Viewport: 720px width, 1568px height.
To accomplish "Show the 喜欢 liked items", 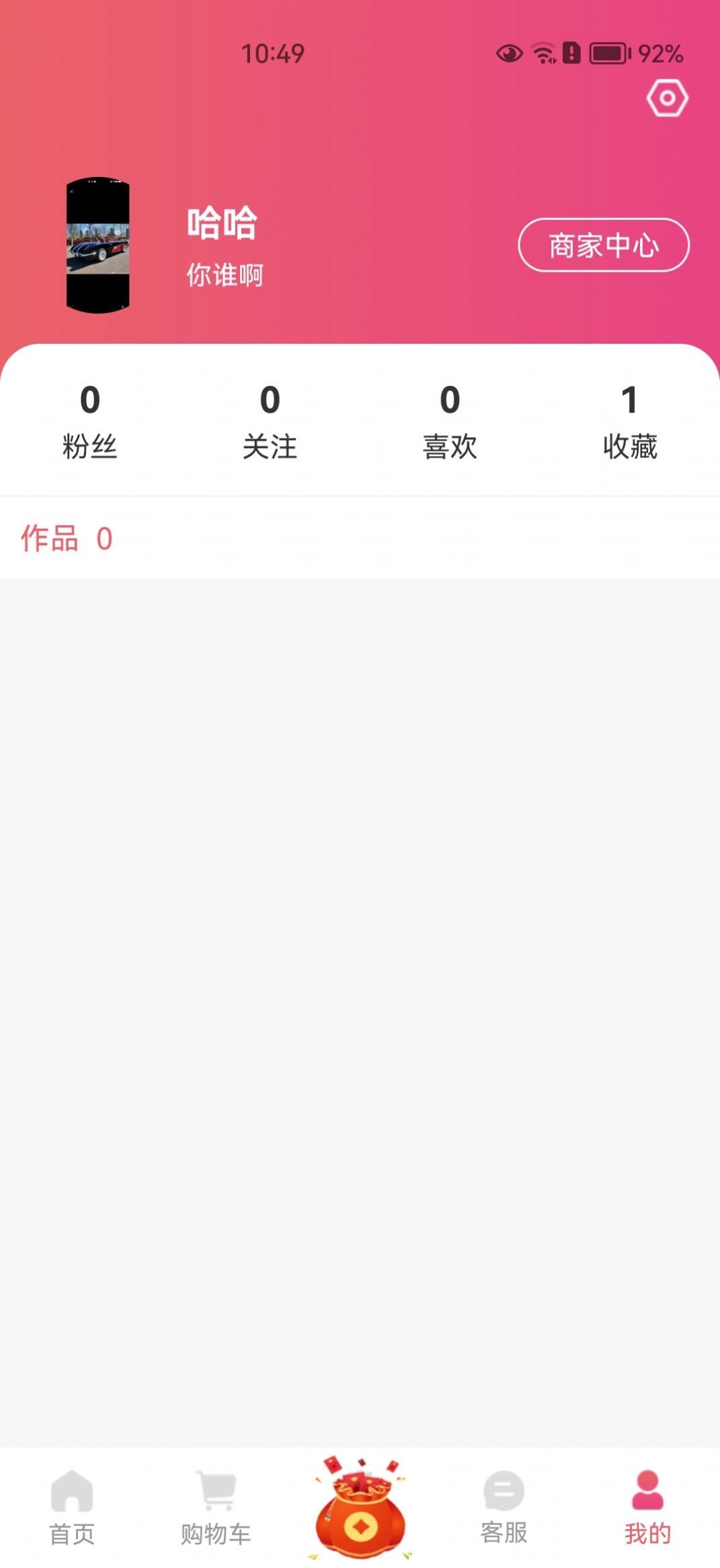I will point(450,421).
